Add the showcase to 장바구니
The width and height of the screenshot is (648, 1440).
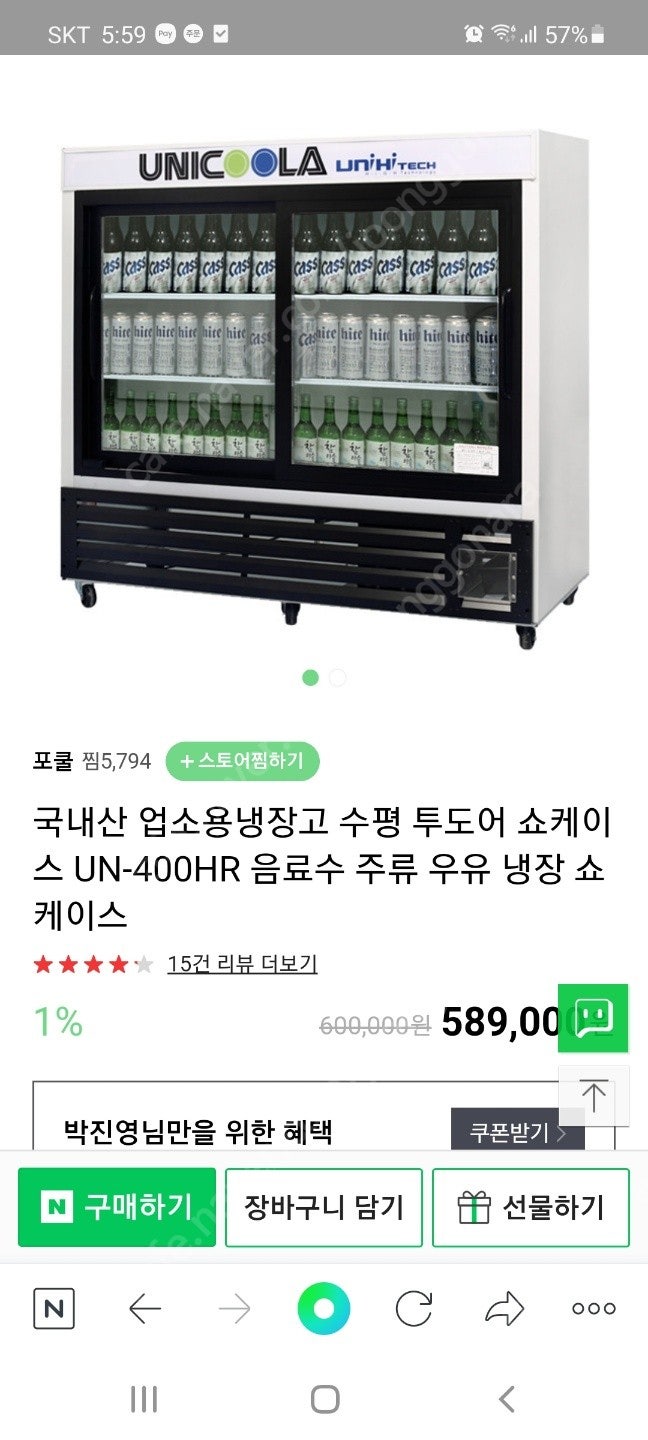pyautogui.click(x=324, y=1207)
